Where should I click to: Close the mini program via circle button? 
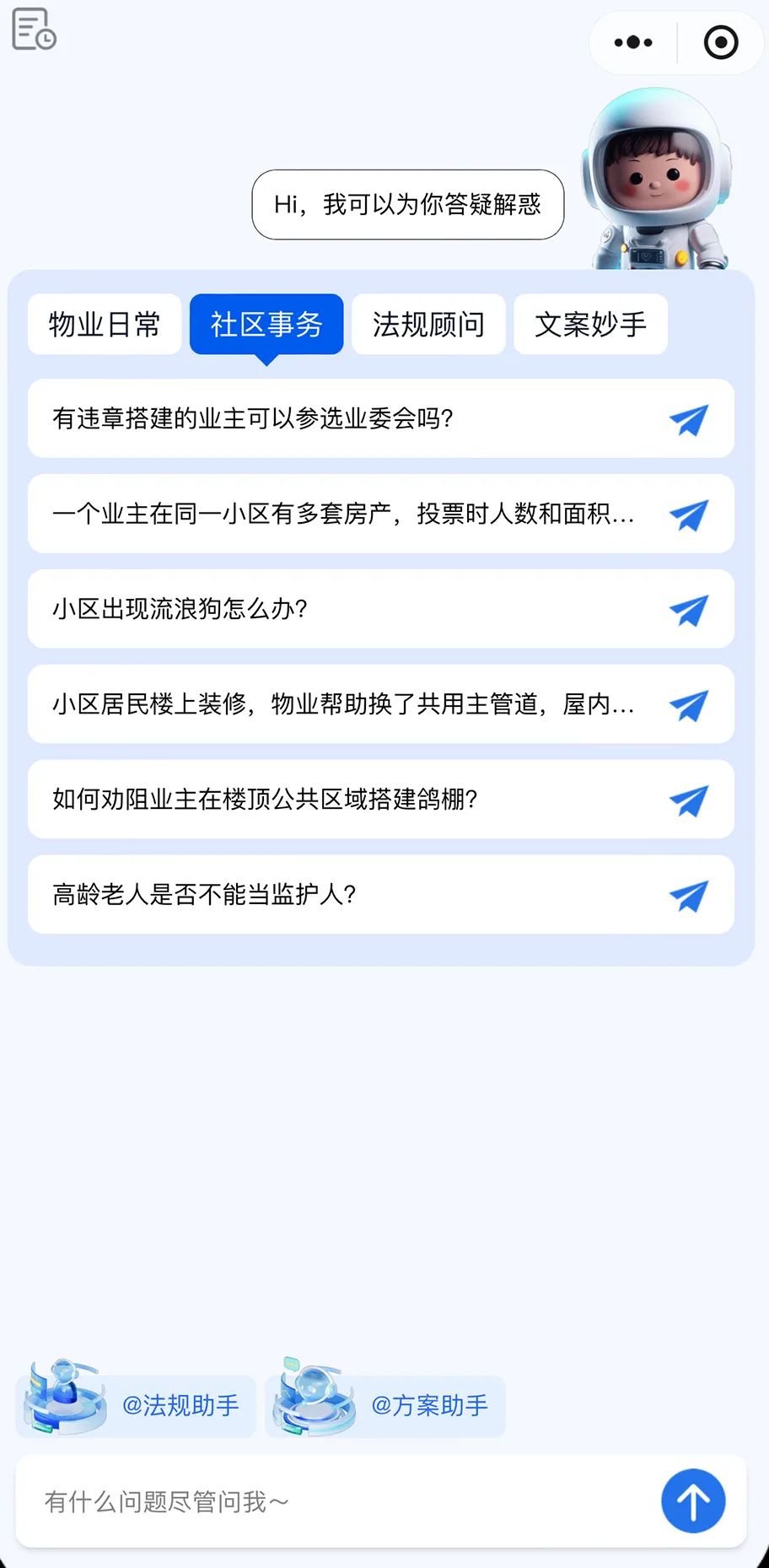point(721,42)
